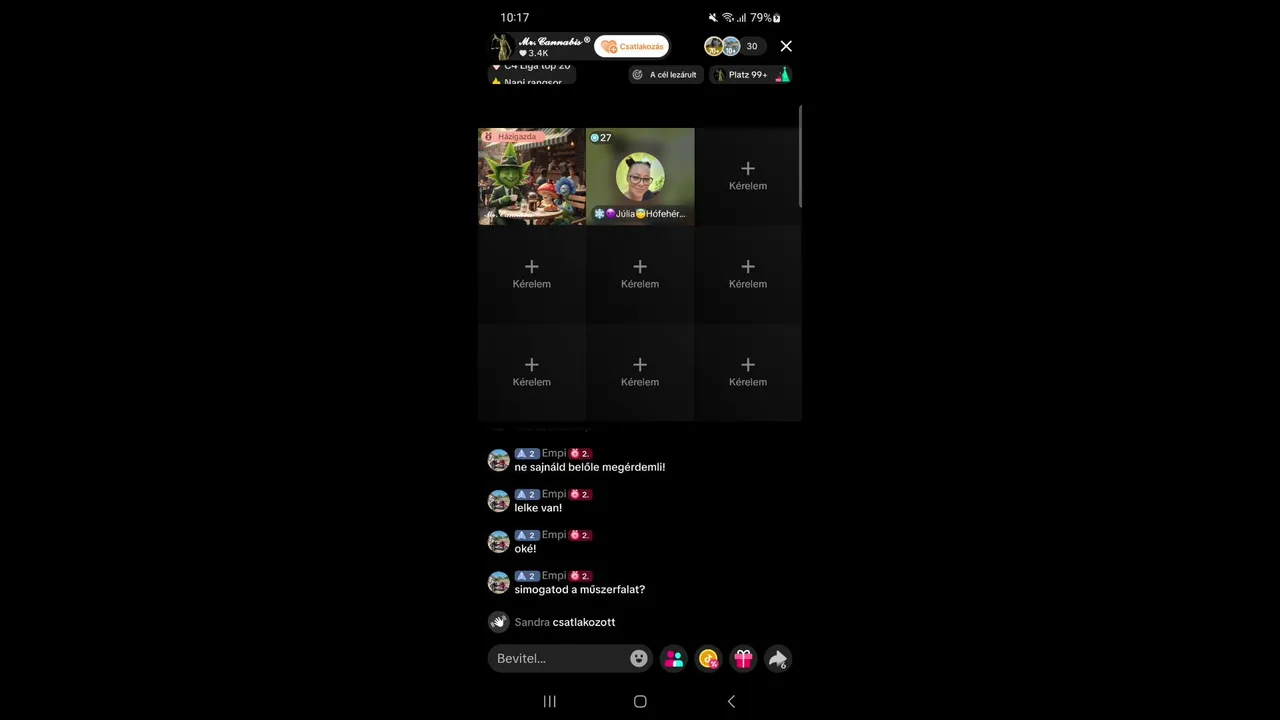Tap the message input field Bevitel

point(558,658)
